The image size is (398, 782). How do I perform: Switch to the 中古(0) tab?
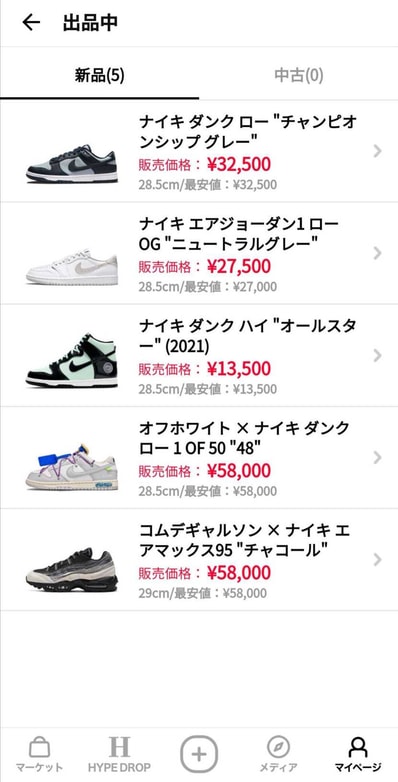(x=298, y=75)
